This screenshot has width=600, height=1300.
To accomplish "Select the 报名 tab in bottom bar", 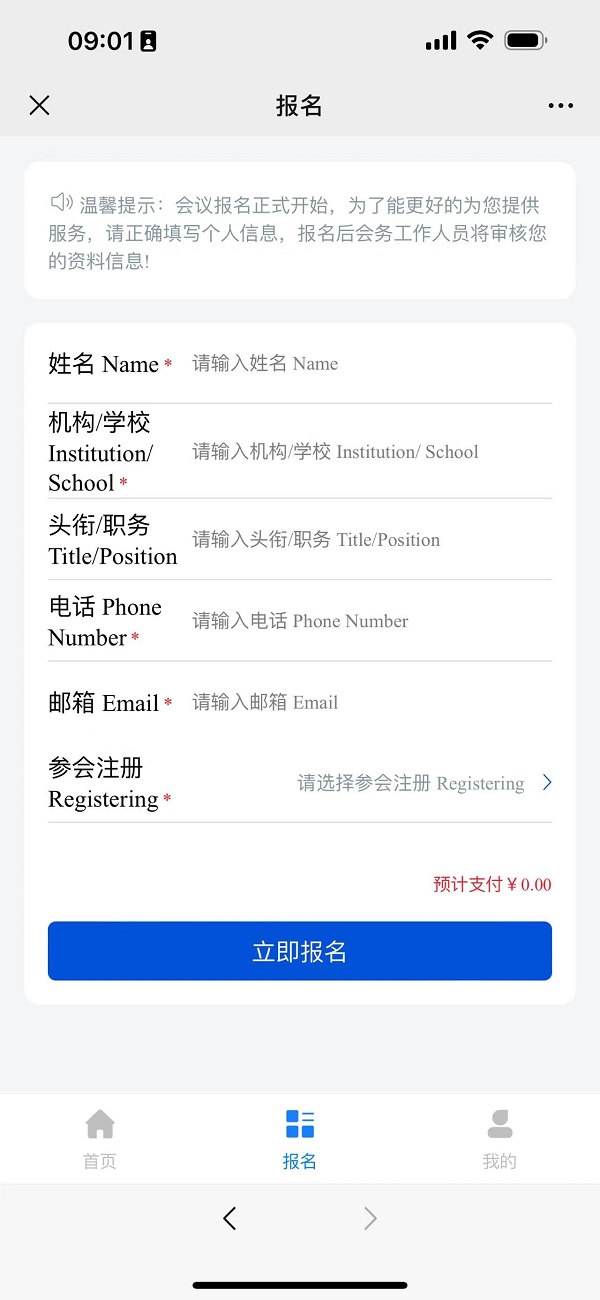I will [x=300, y=1139].
